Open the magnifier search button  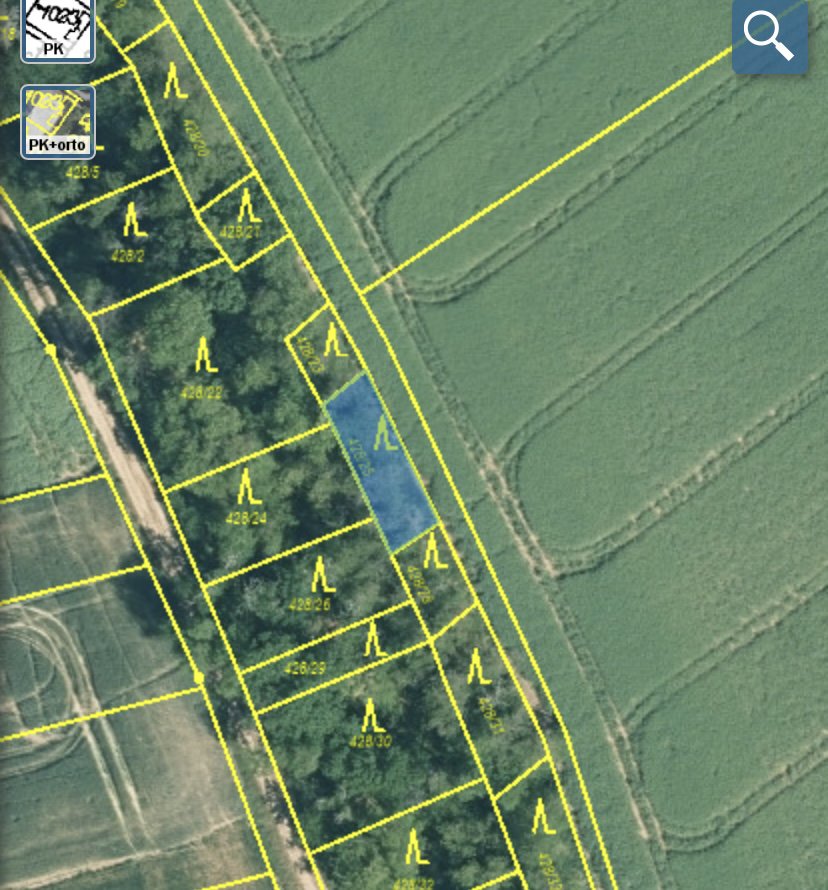point(769,37)
